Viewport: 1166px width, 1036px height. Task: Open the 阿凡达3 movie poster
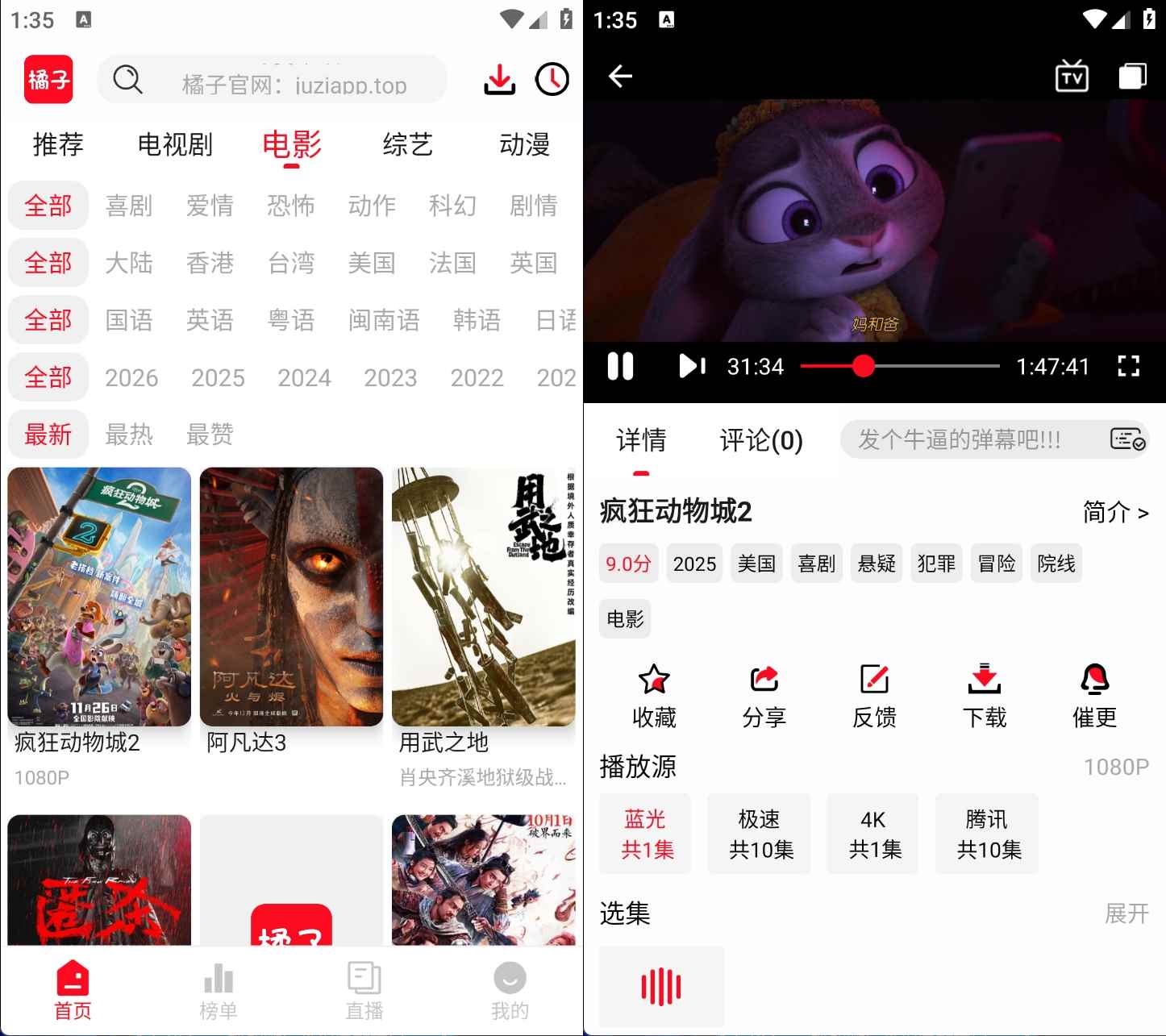[291, 597]
